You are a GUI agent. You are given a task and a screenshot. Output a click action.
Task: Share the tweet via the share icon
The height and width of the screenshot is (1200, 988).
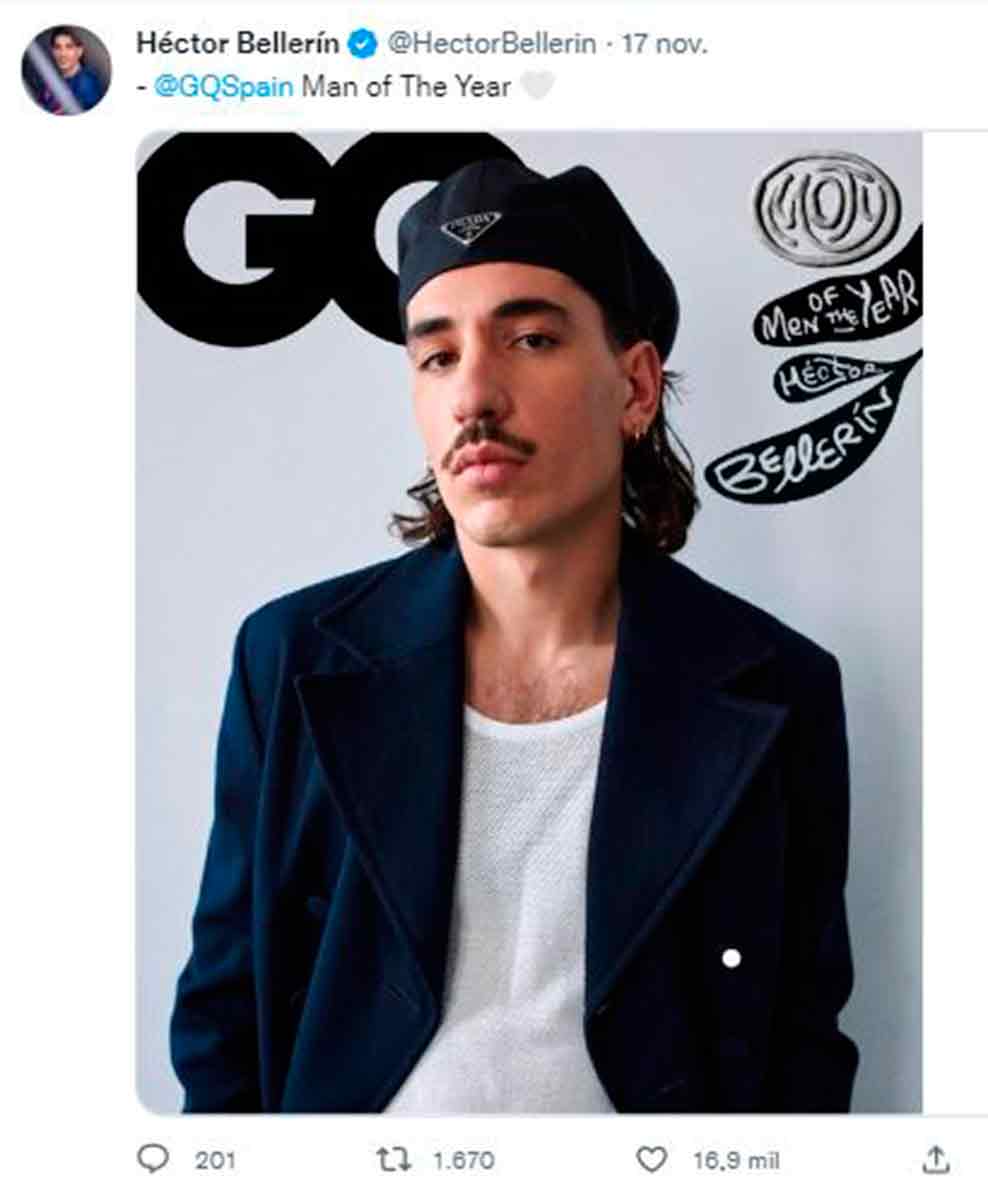click(x=935, y=1160)
